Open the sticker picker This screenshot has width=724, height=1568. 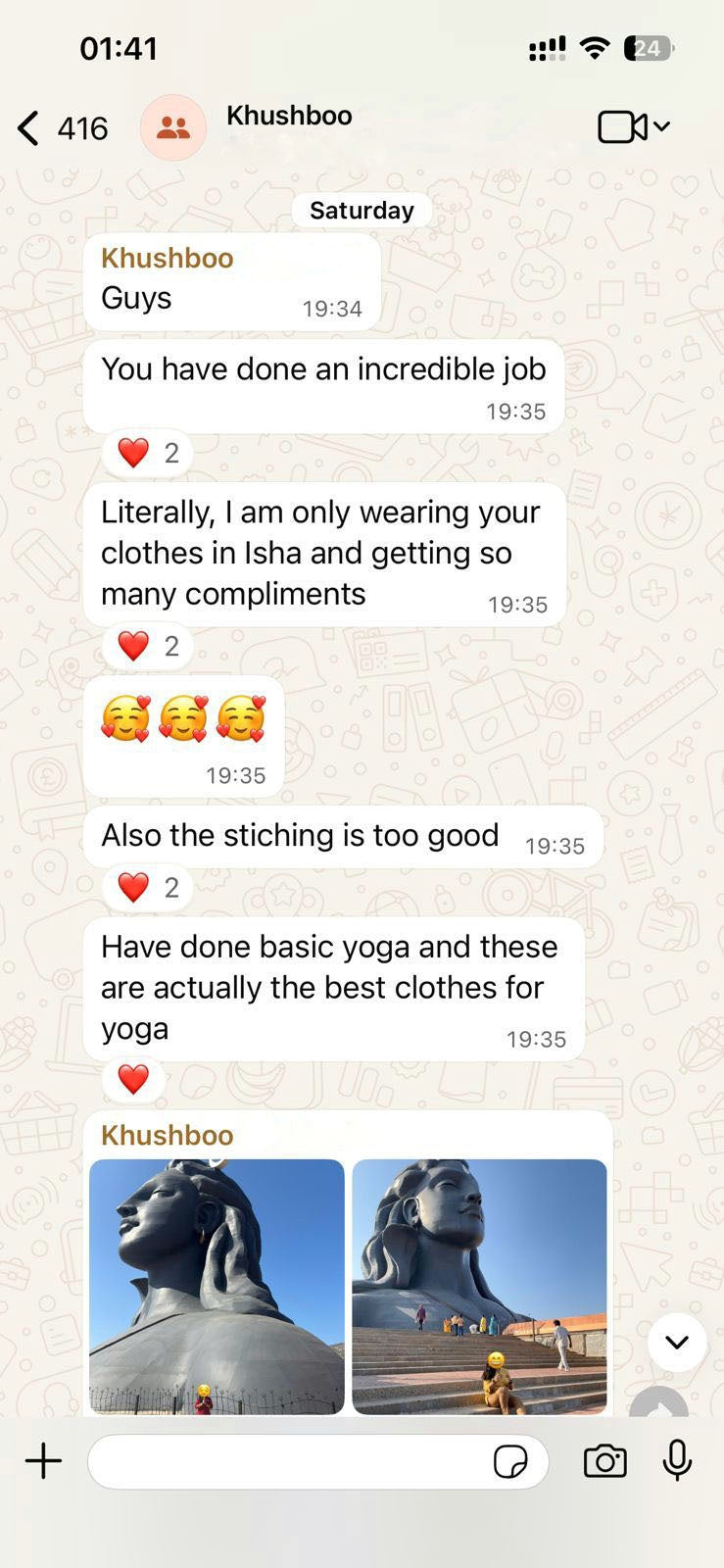(x=510, y=1461)
